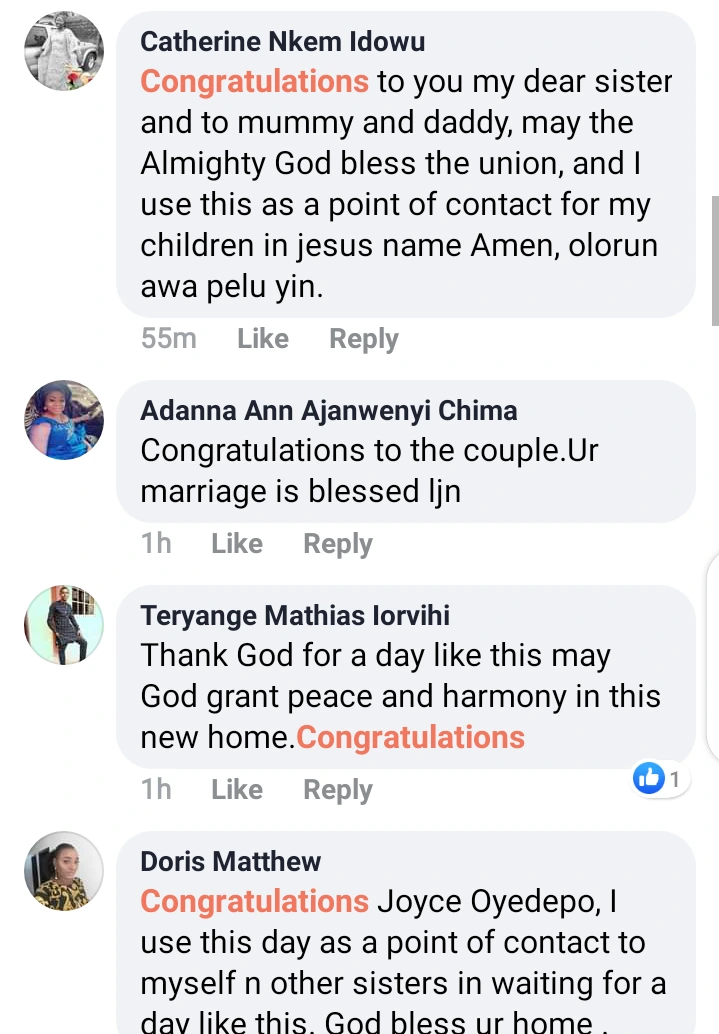Visit Adanna Ann Ajanwenyi Chima's profile via name
The image size is (719, 1034).
(329, 410)
